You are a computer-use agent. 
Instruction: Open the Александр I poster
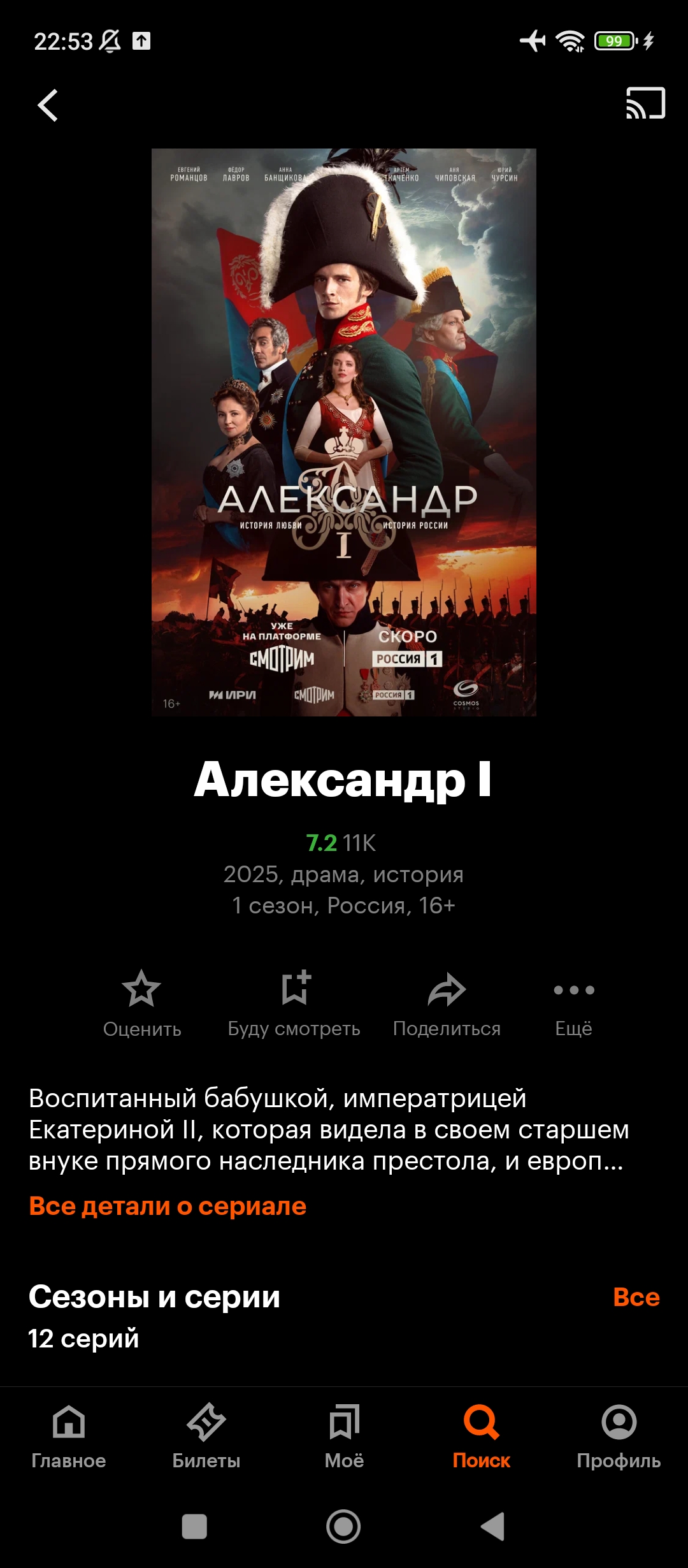[344, 432]
